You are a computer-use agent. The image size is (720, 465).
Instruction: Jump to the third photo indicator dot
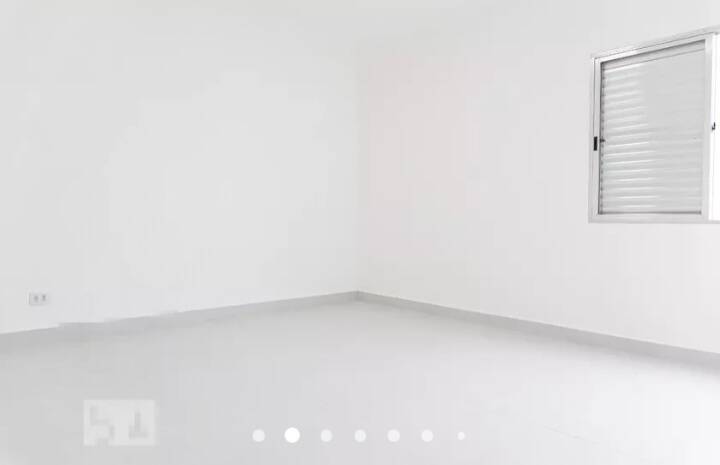pos(326,435)
